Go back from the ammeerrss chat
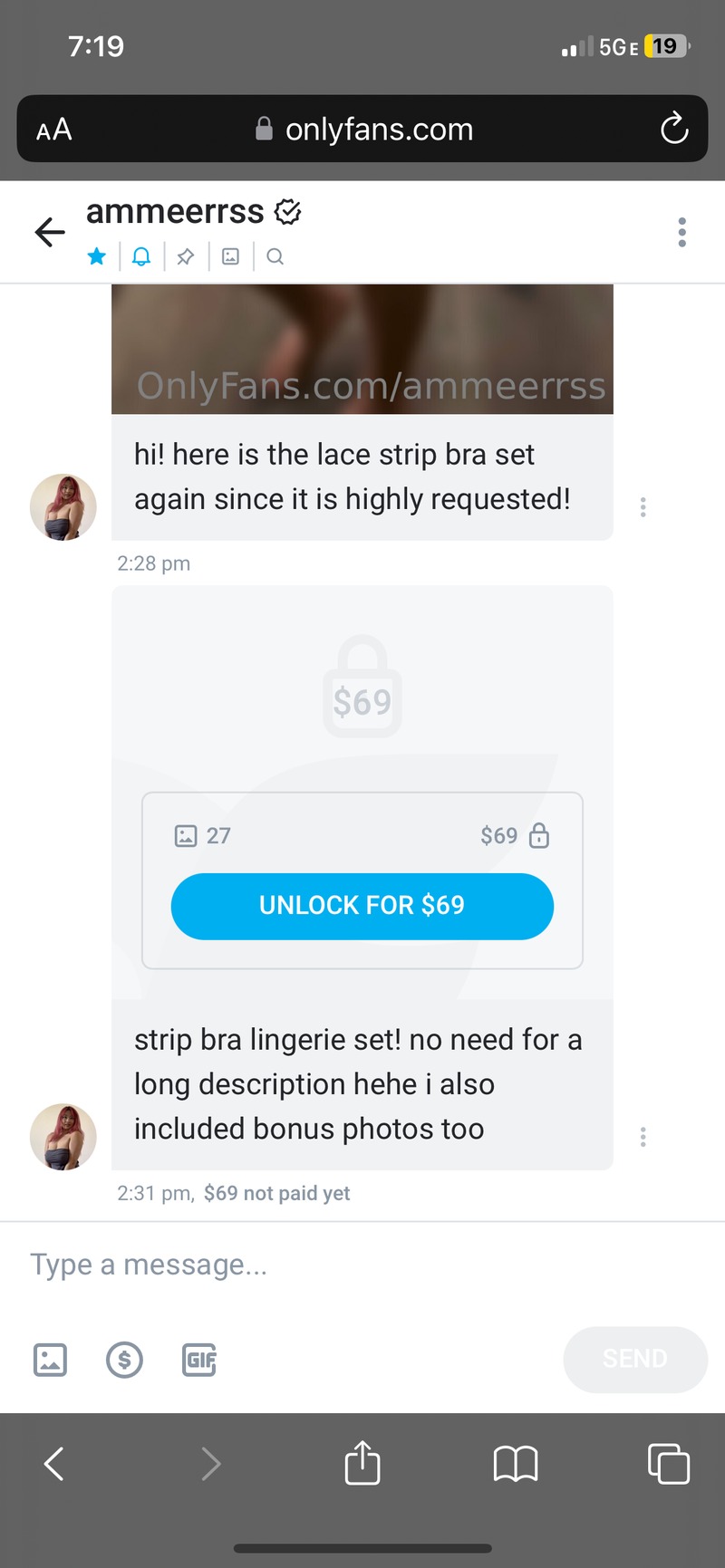Viewport: 725px width, 1568px height. point(50,232)
